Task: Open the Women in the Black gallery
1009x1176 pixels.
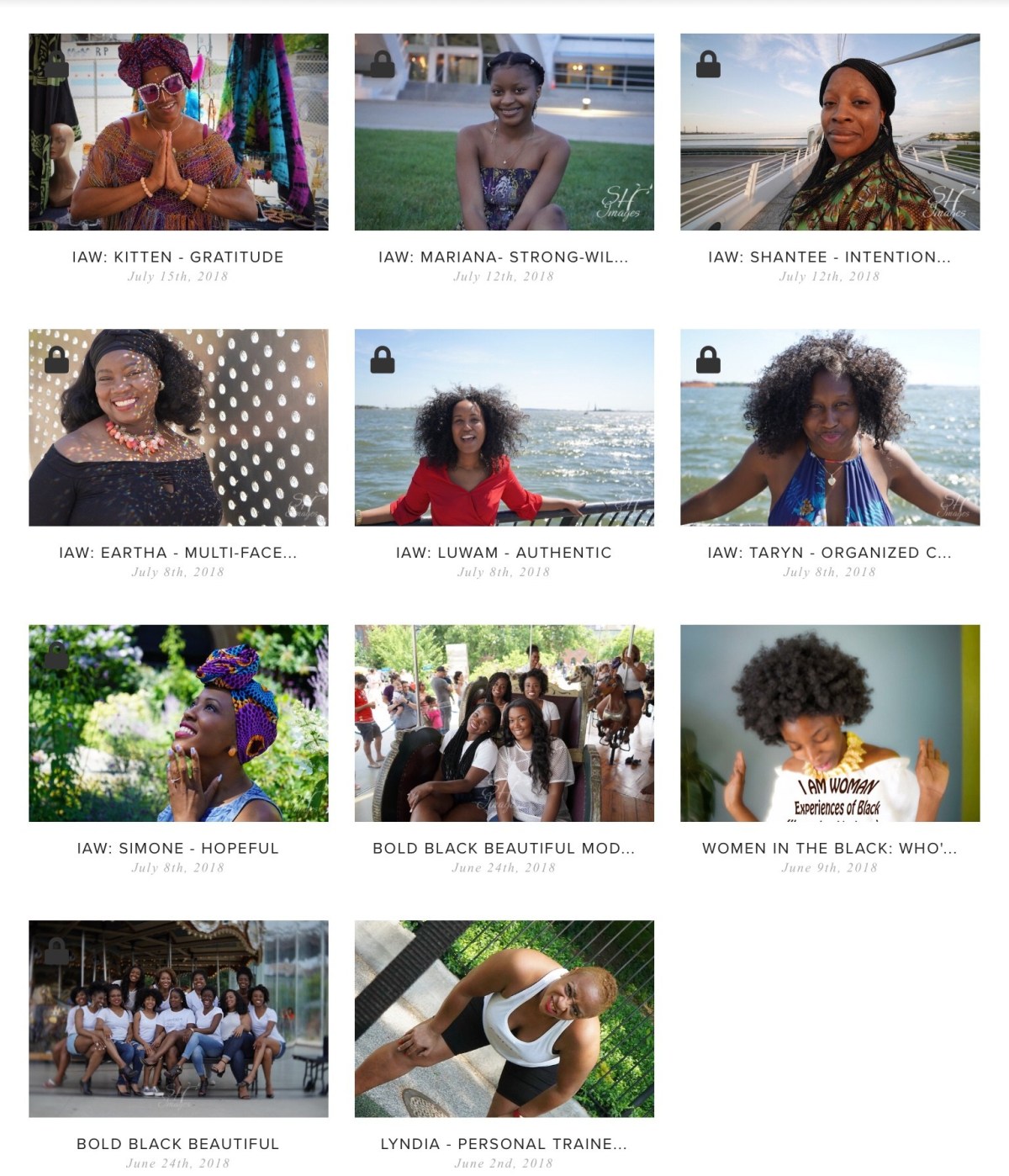Action: 830,723
